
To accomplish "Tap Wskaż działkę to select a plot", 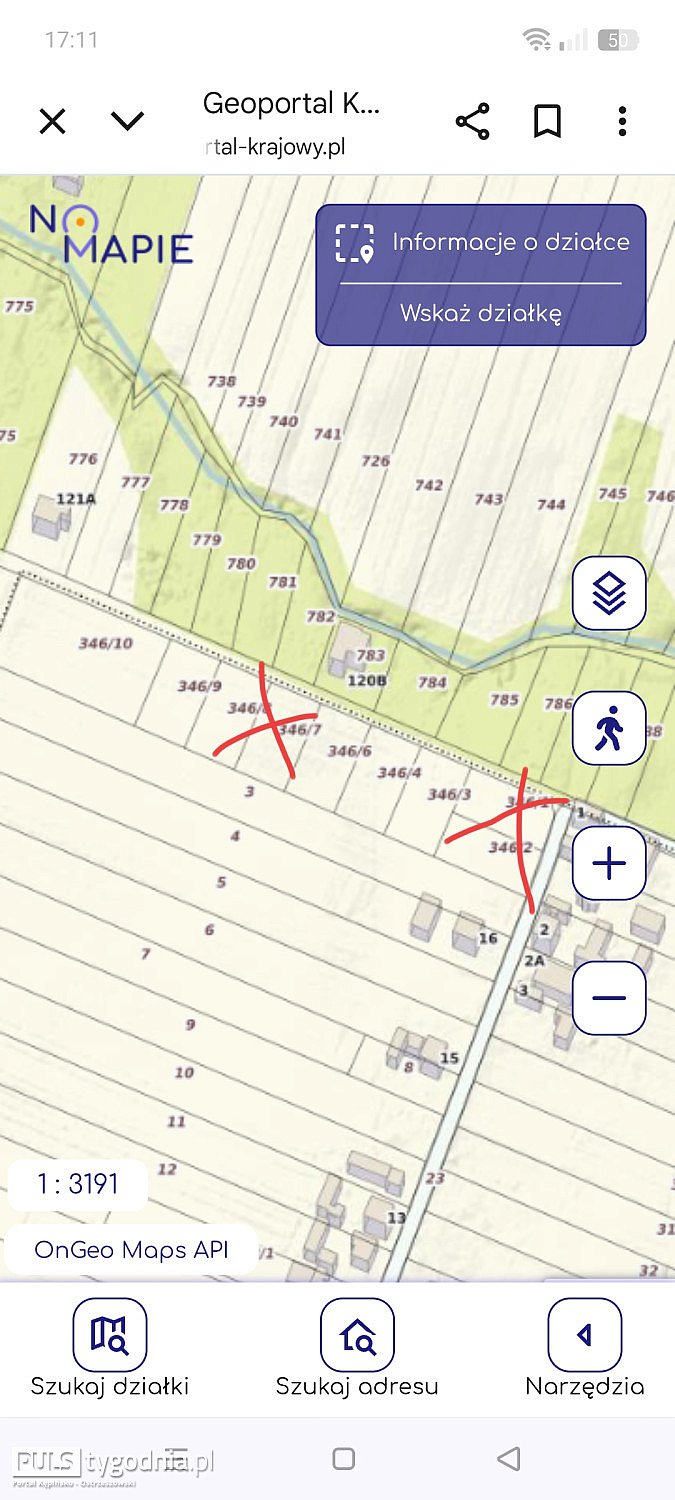I will pyautogui.click(x=481, y=313).
